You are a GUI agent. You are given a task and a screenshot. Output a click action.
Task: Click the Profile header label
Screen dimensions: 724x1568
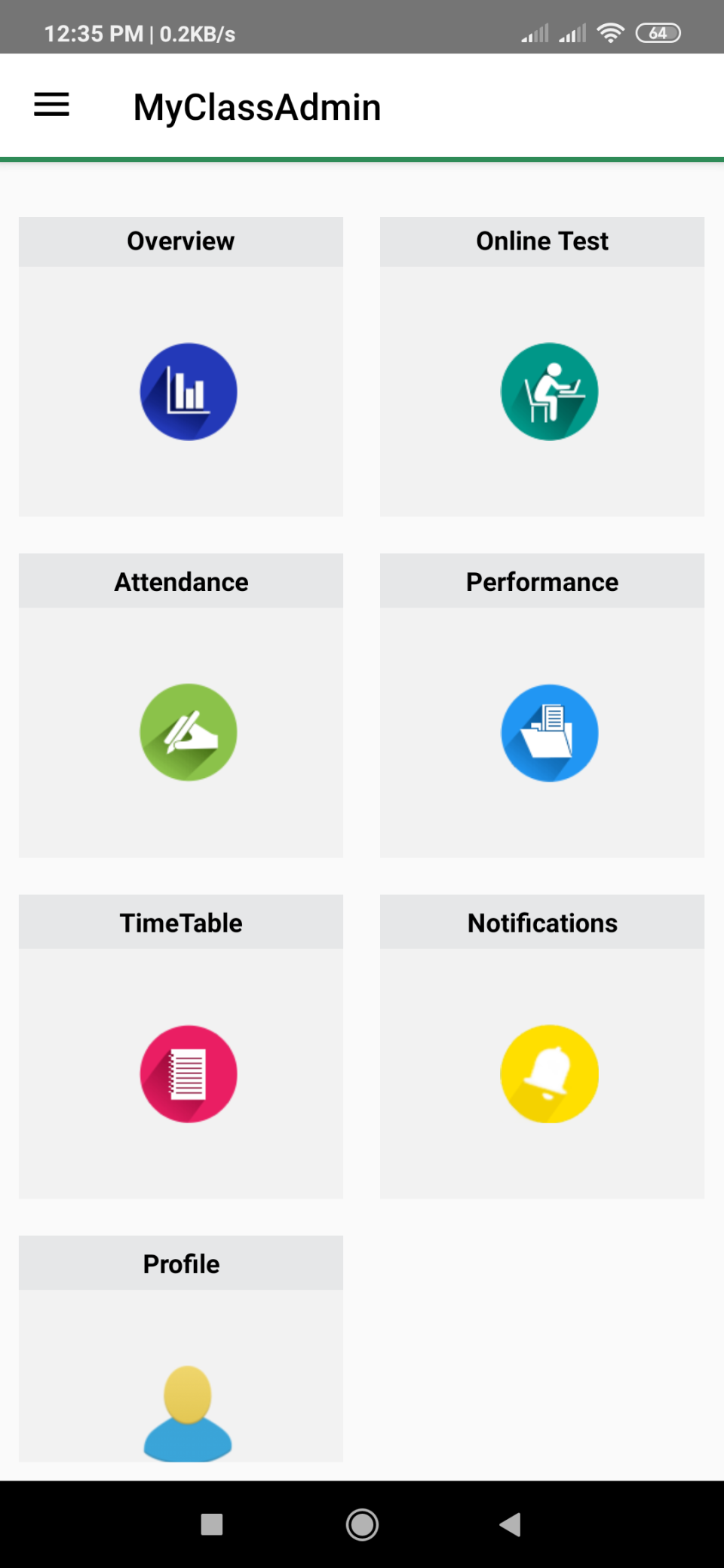click(180, 1263)
